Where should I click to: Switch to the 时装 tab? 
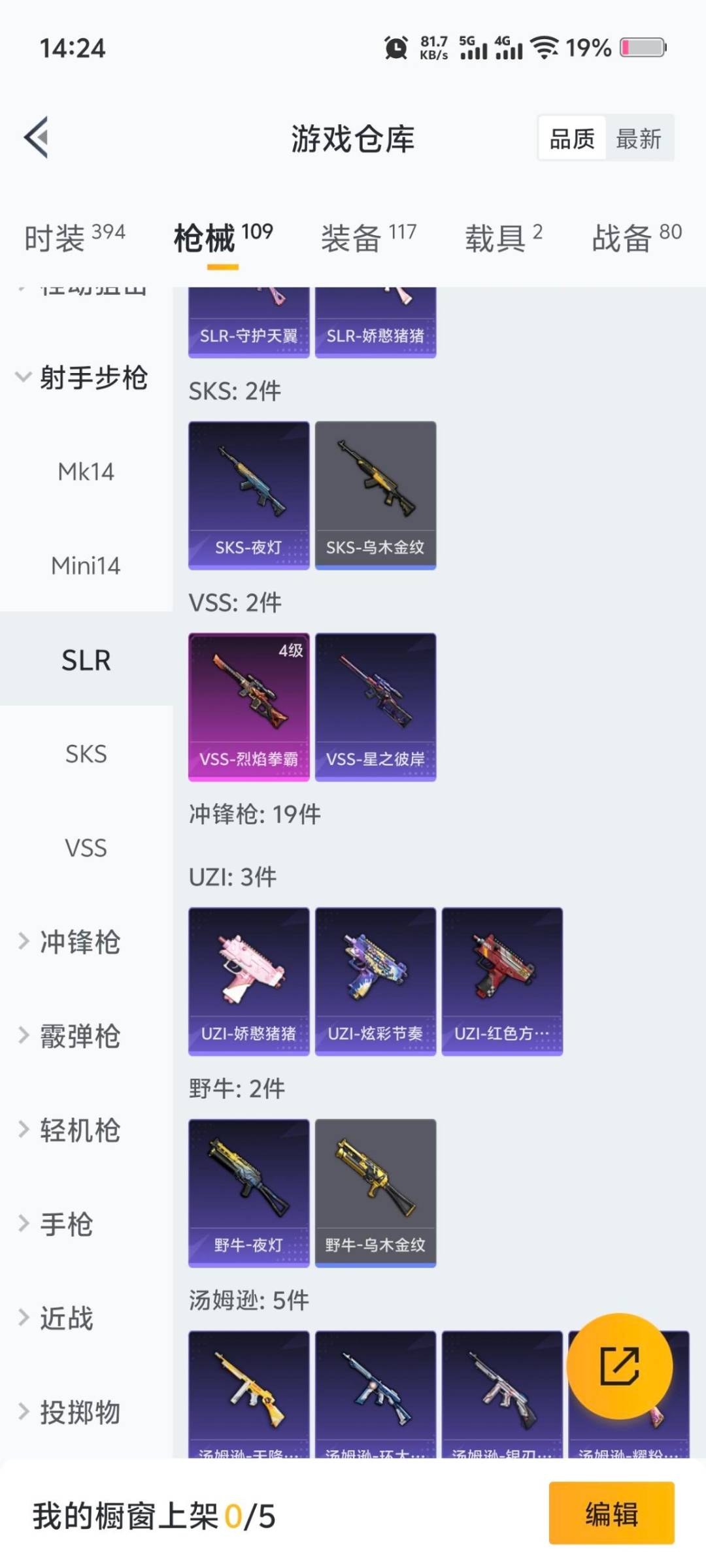(x=74, y=237)
